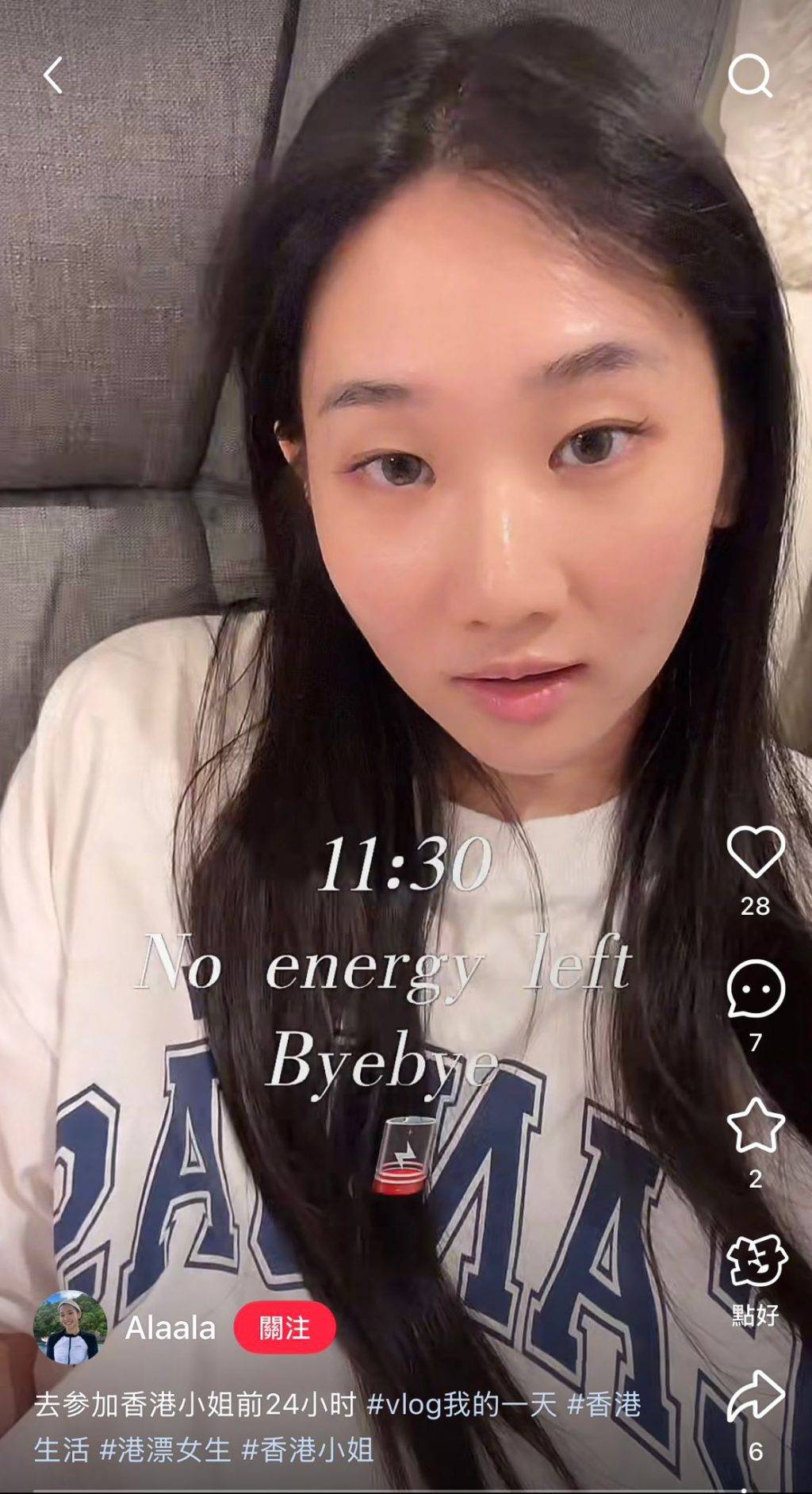The height and width of the screenshot is (1494, 812).
Task: Like this video with the heart
Action: click(756, 851)
